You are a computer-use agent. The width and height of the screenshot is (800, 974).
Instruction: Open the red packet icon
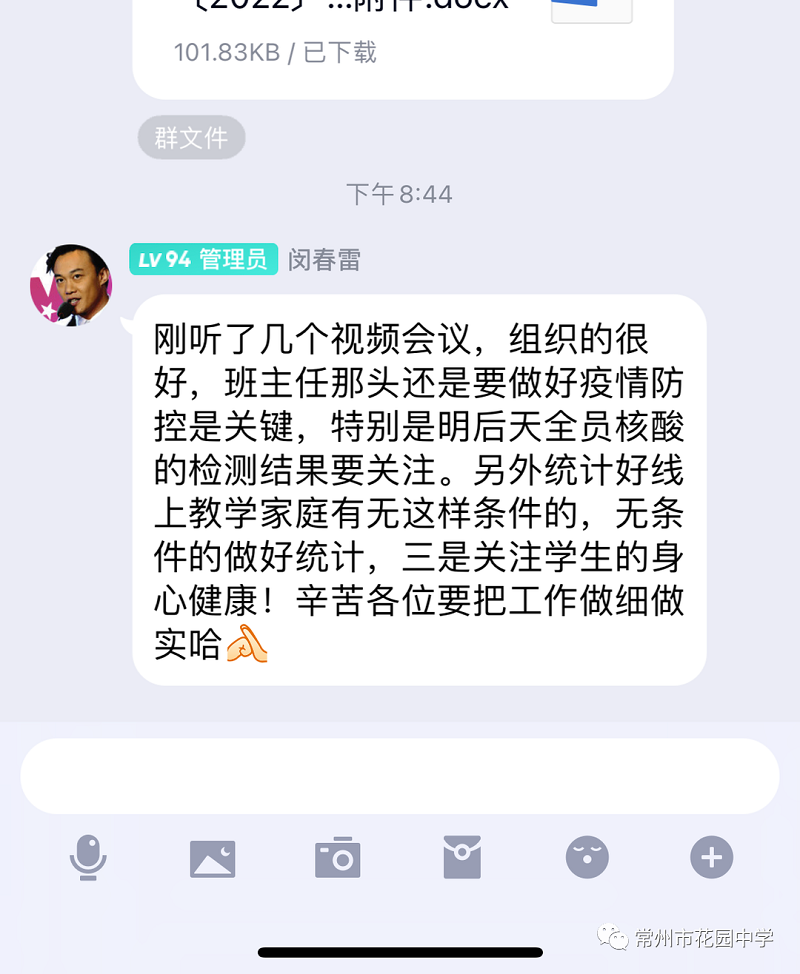(x=462, y=858)
